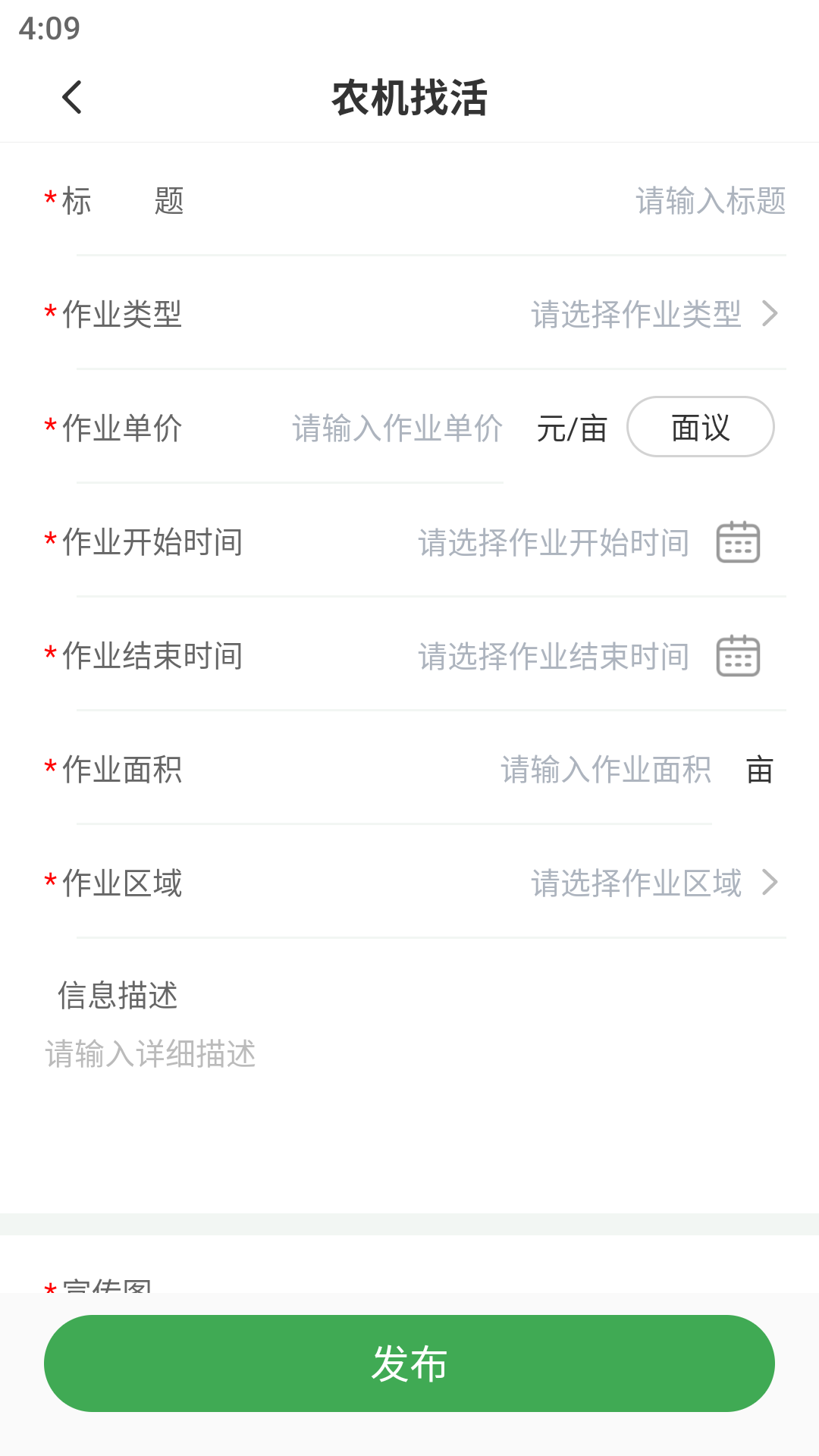Tap the required asterisk beside 标题
This screenshot has height=1456, width=819.
coord(50,199)
